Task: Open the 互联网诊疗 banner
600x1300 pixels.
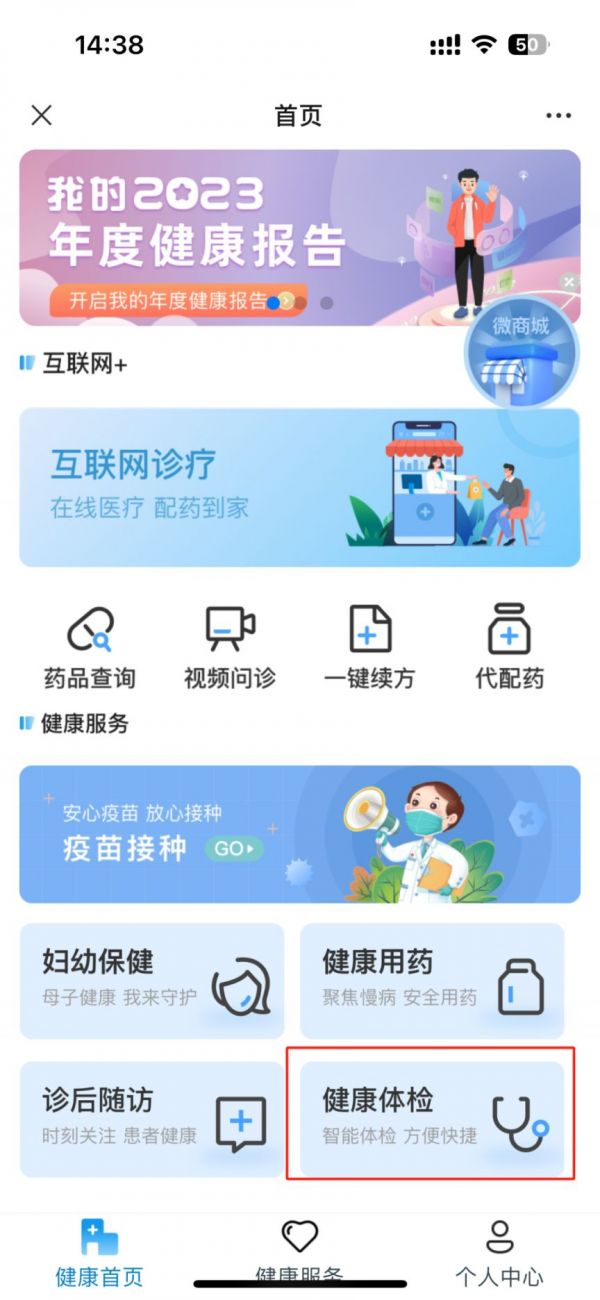Action: click(x=300, y=487)
